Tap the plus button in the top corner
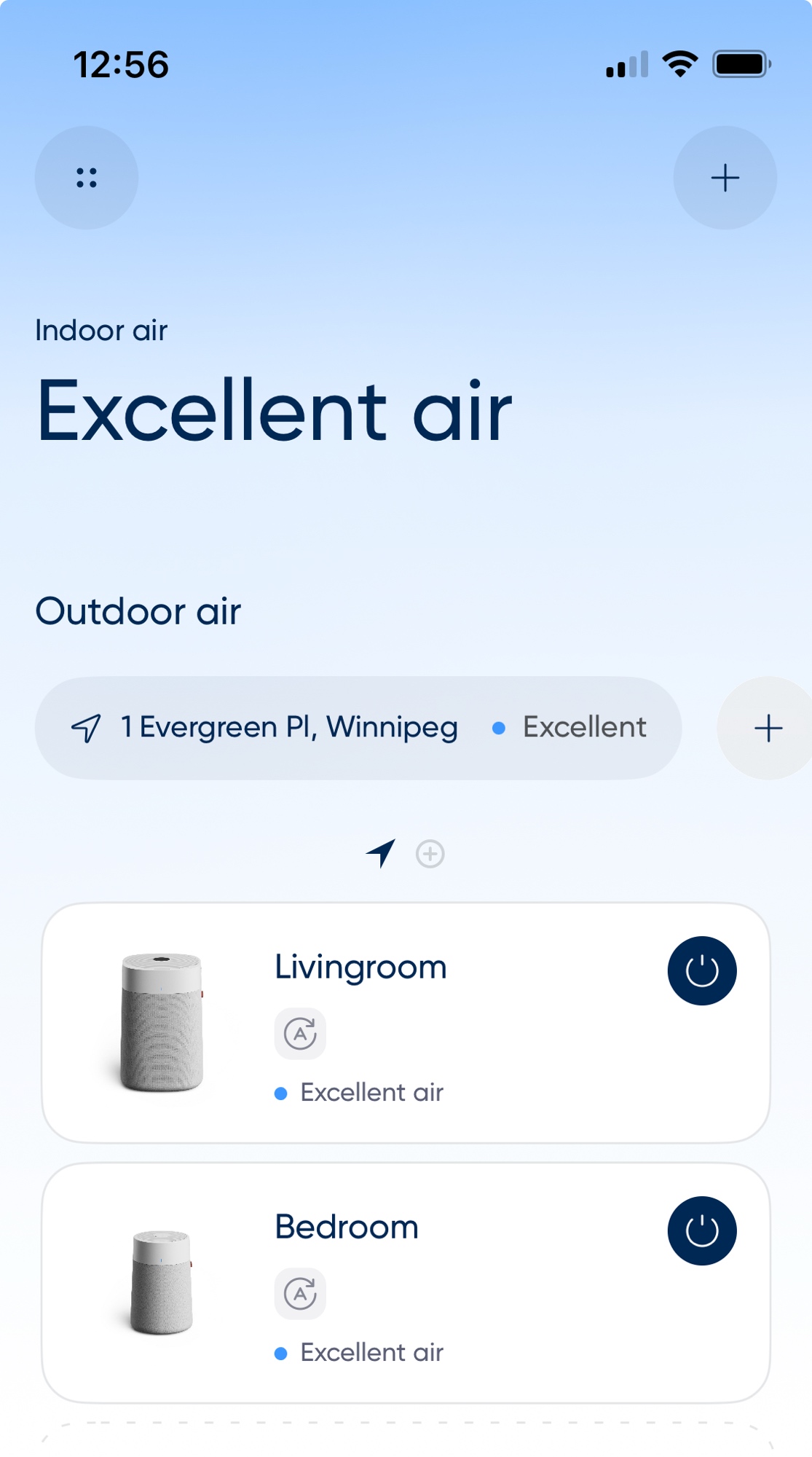812x1457 pixels. 725,178
